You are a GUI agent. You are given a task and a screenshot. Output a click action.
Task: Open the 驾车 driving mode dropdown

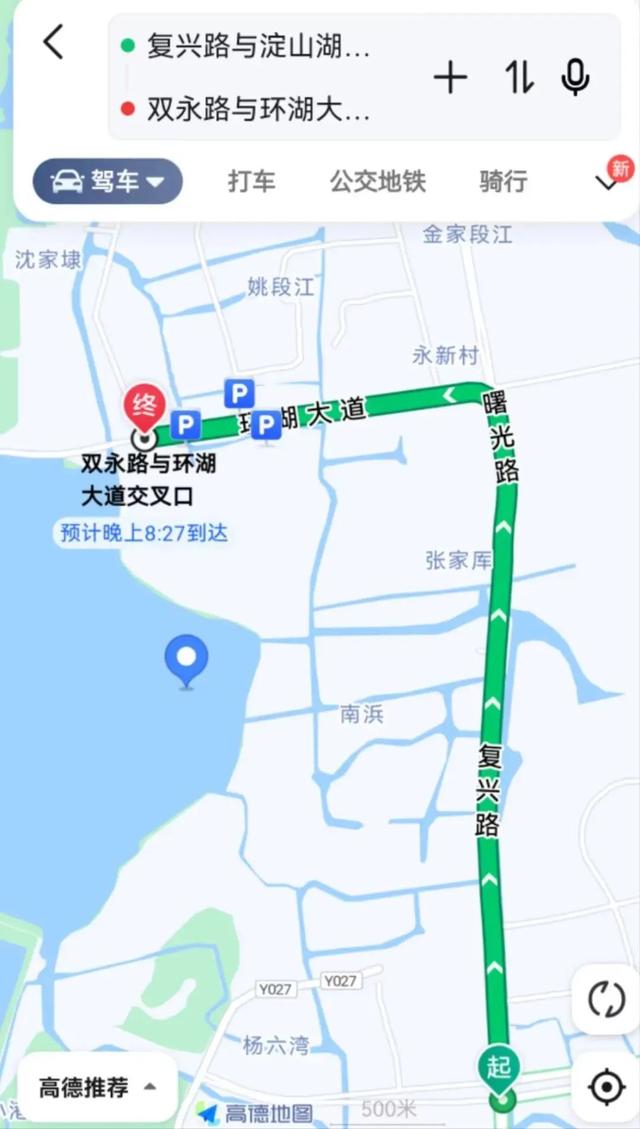(x=108, y=181)
